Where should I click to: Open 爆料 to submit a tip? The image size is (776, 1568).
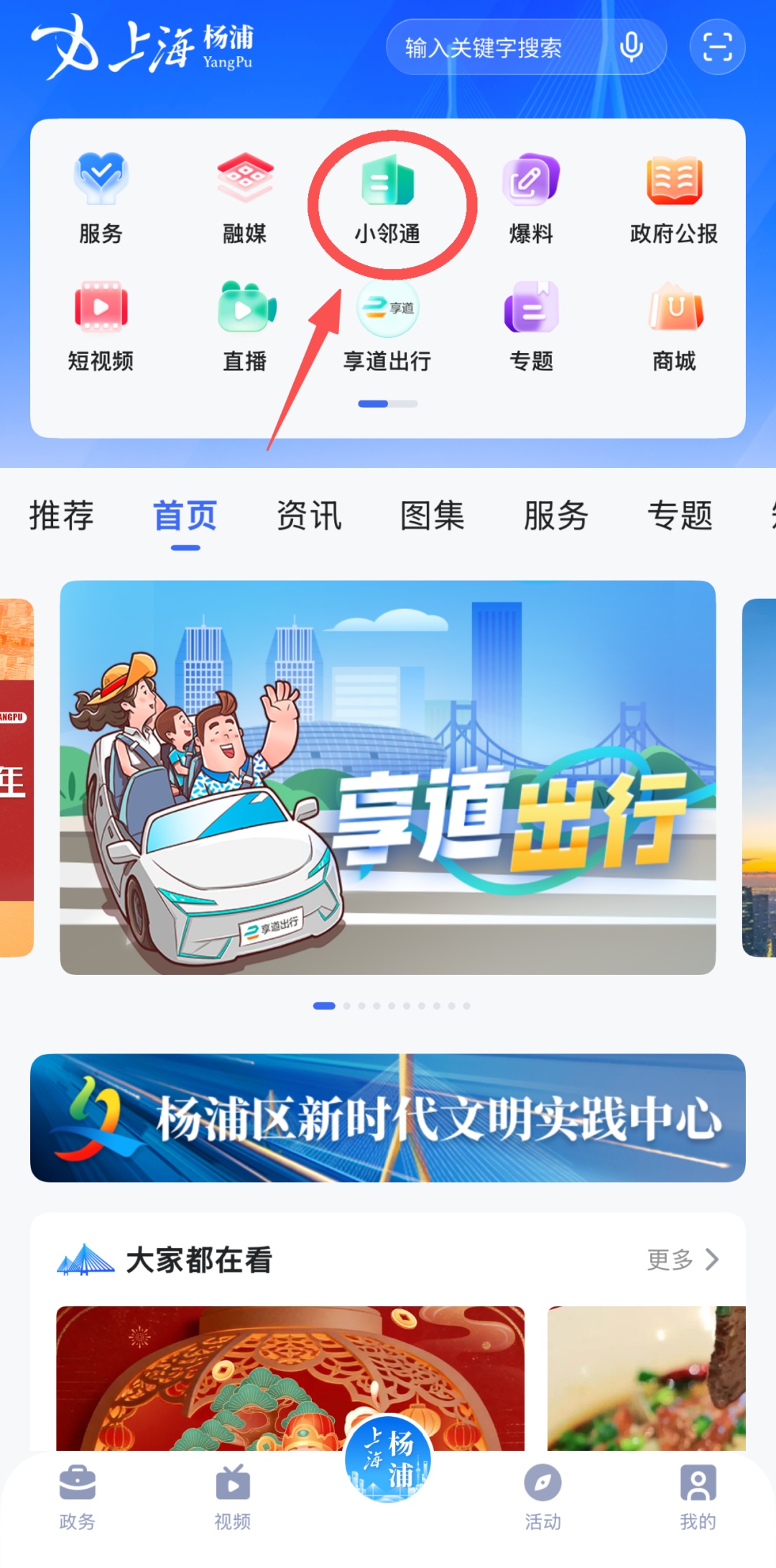pos(531,198)
